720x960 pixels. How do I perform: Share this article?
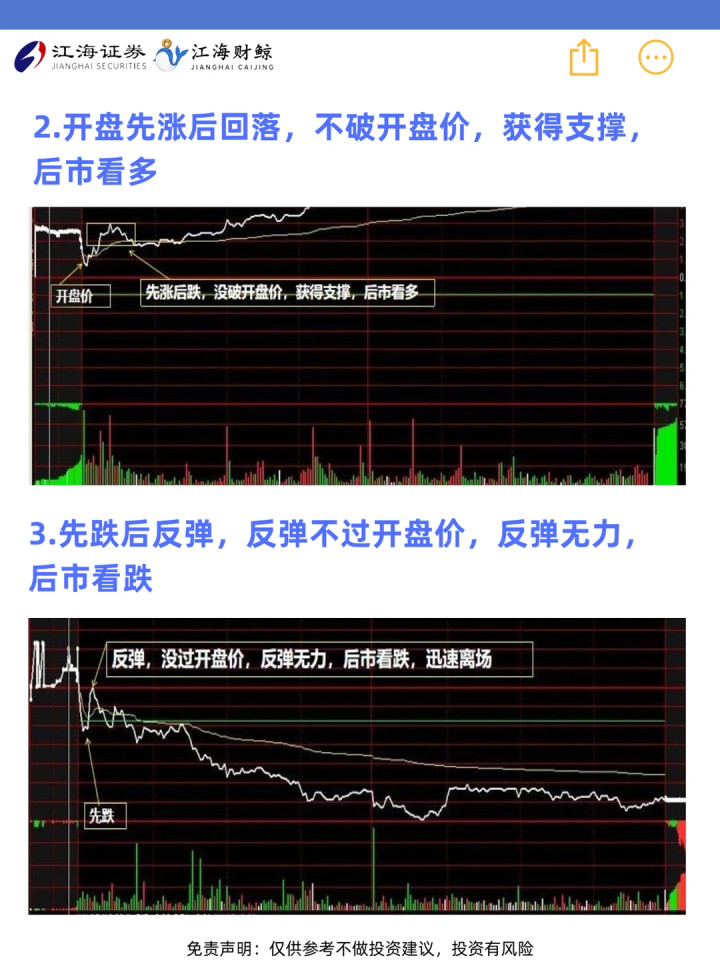583,57
